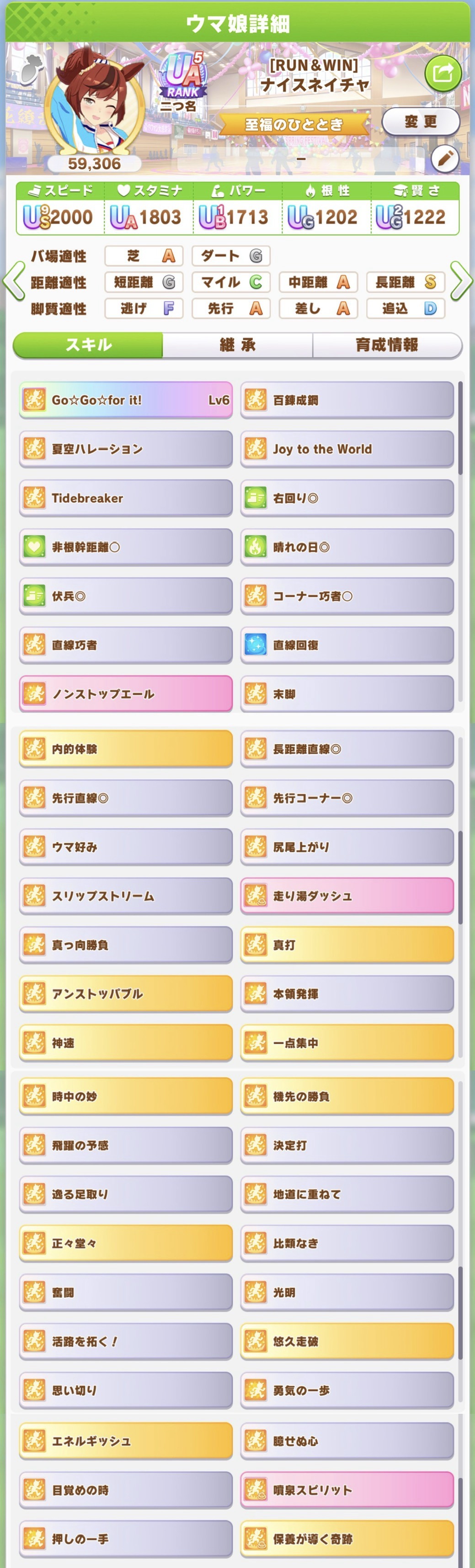Tap the green share icon
This screenshot has width=475, height=1568.
(x=443, y=73)
